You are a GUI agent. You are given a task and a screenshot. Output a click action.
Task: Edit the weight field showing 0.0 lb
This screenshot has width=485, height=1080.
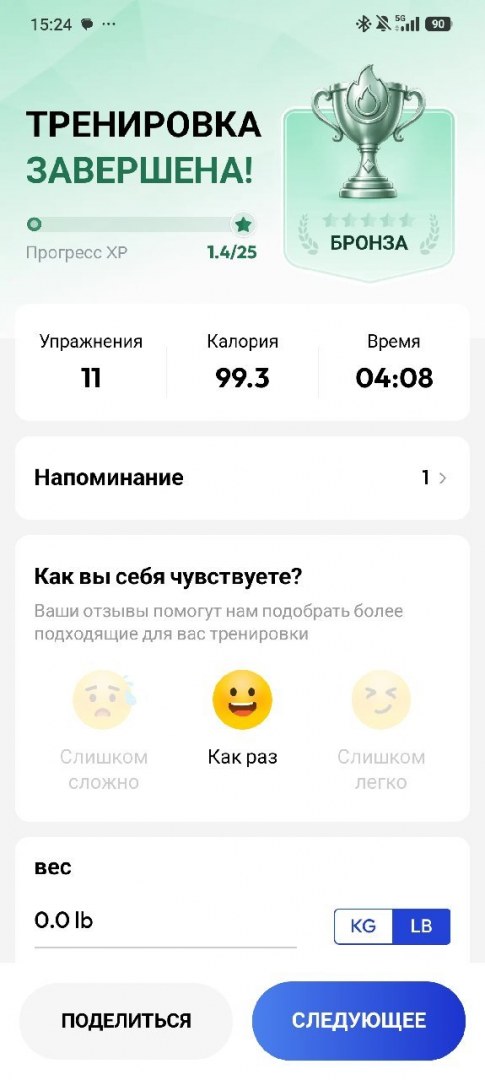click(165, 922)
